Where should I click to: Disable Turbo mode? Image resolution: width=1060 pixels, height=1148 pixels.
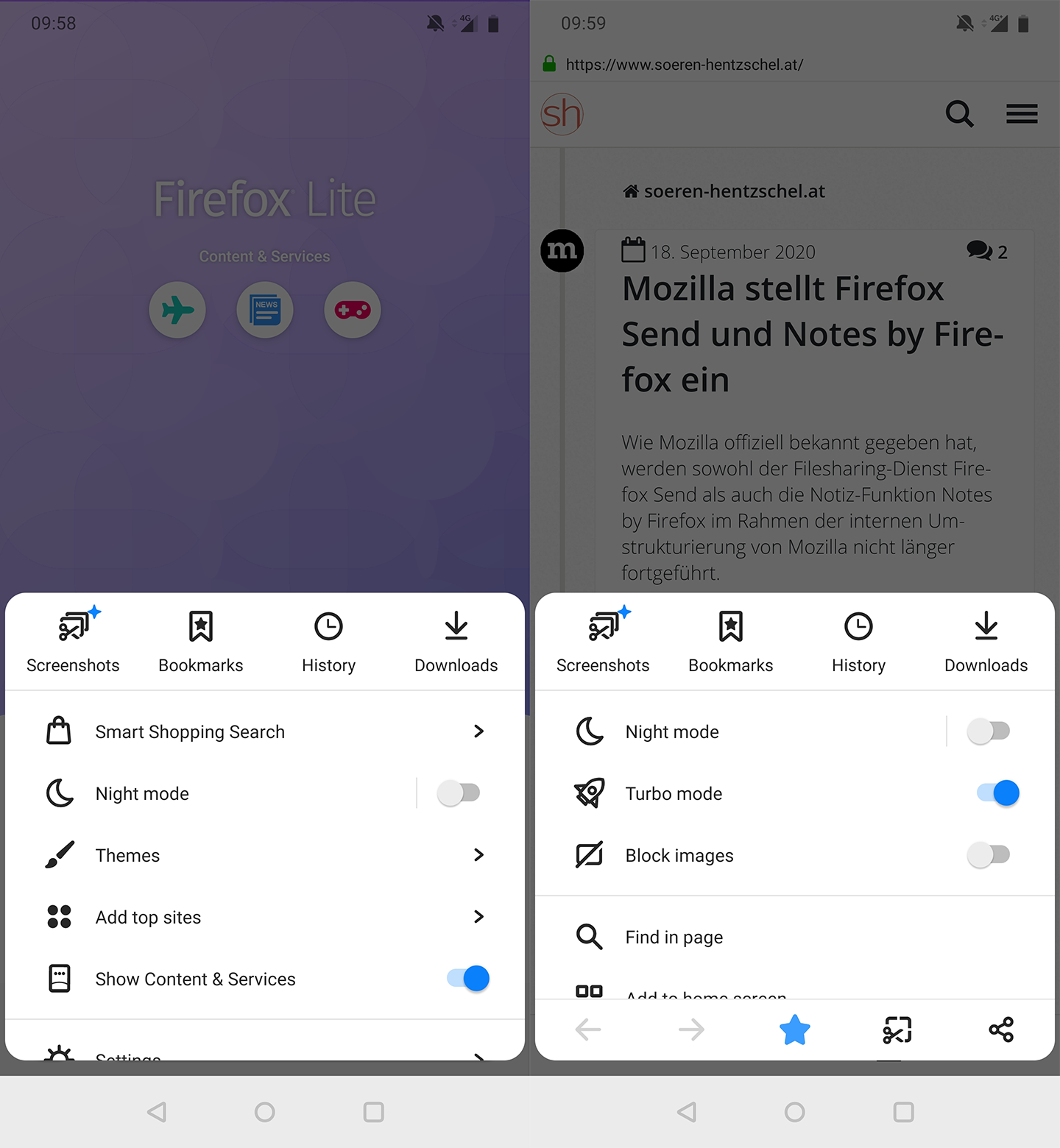pos(998,793)
